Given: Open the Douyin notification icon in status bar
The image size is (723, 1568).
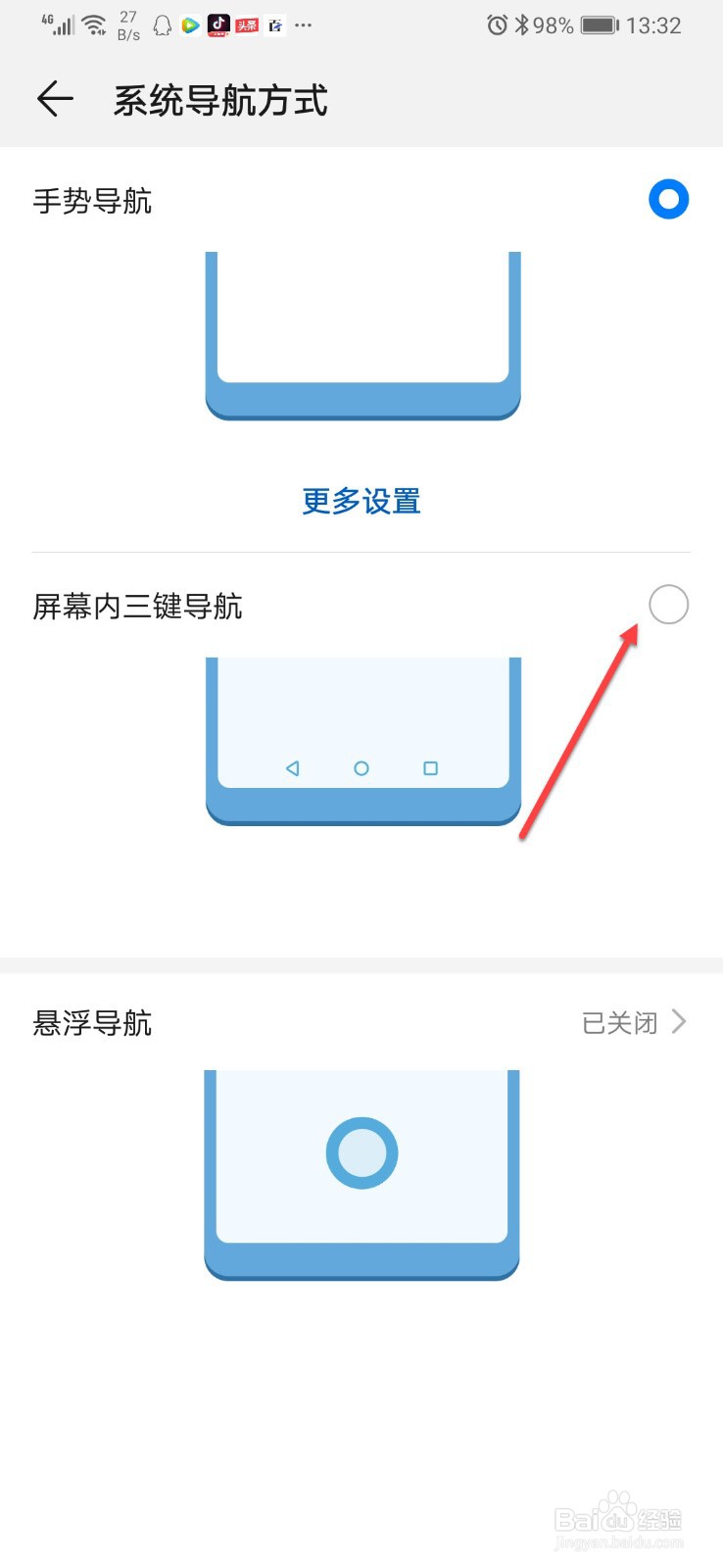Looking at the screenshot, I should 217,24.
